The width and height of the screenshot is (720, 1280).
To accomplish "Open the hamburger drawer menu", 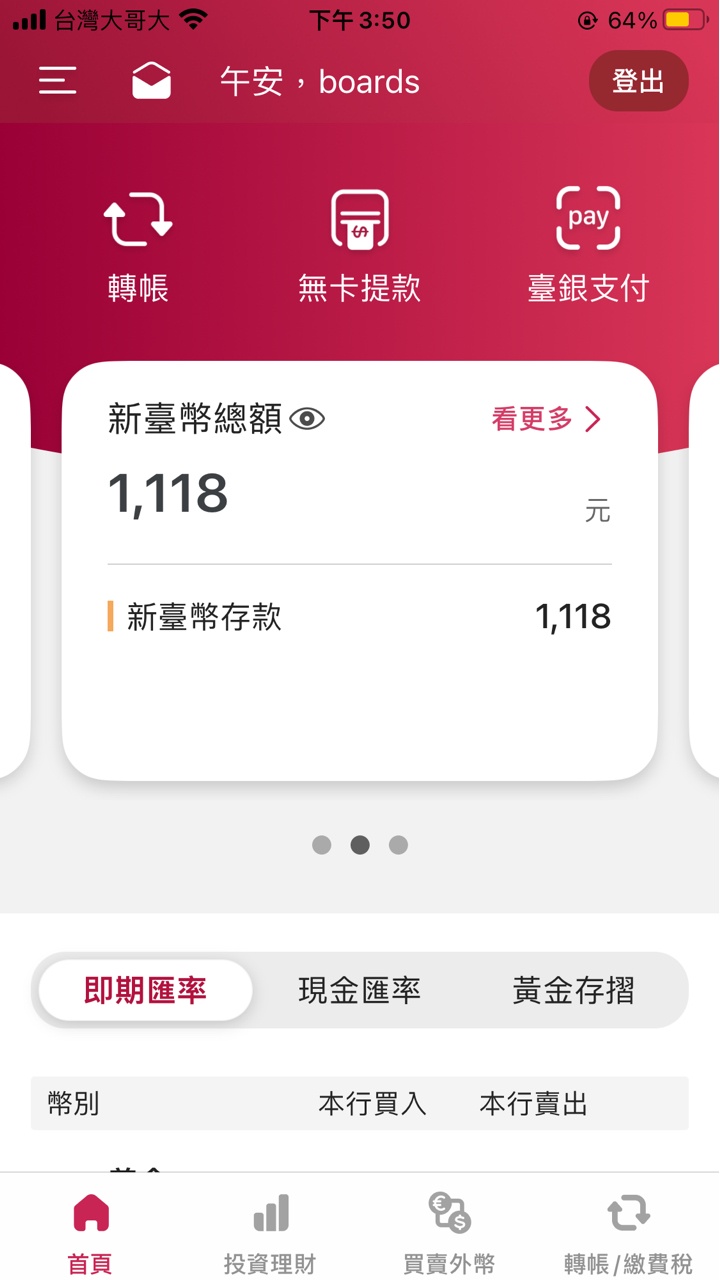I will click(58, 81).
